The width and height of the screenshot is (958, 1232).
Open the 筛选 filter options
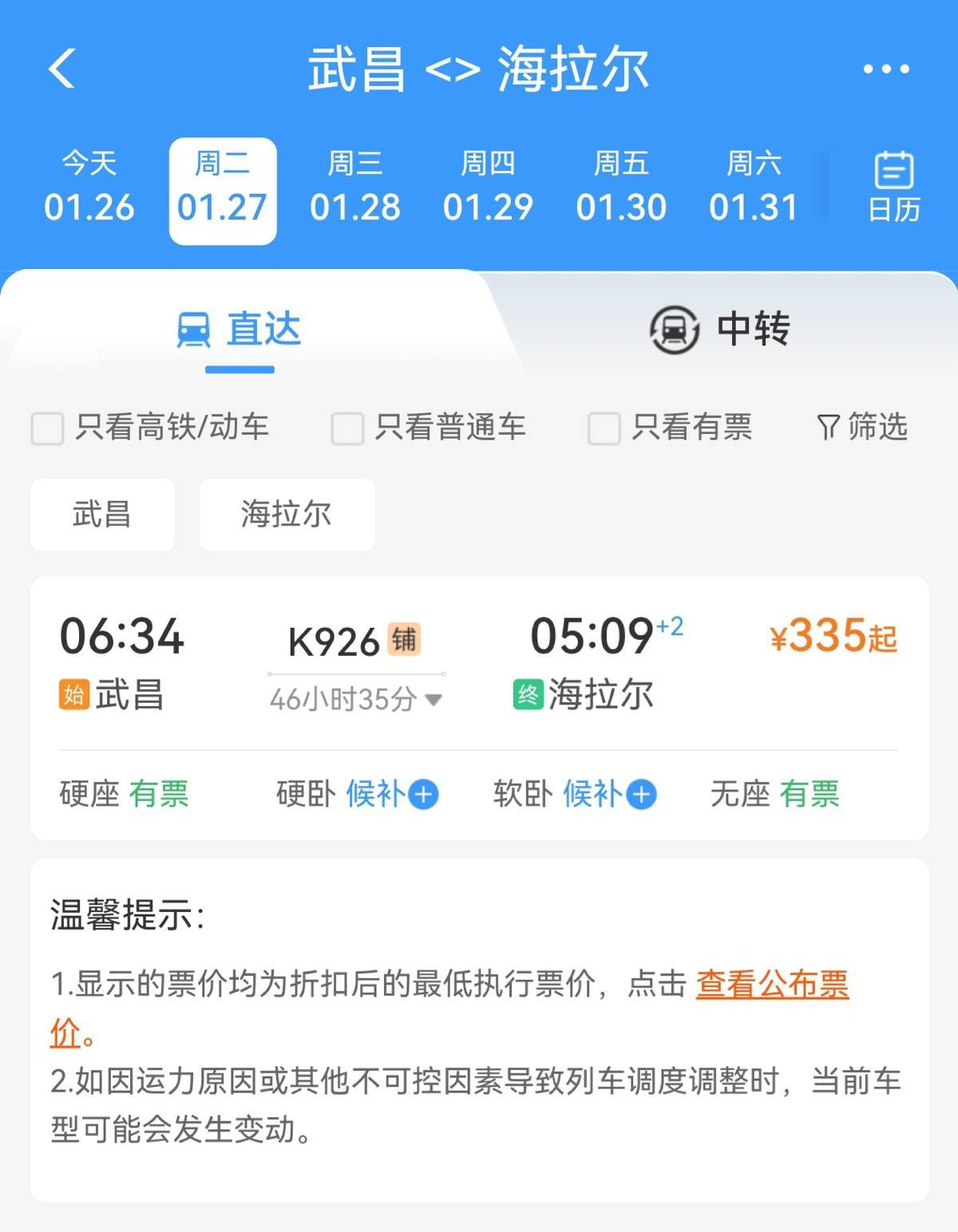tap(862, 428)
